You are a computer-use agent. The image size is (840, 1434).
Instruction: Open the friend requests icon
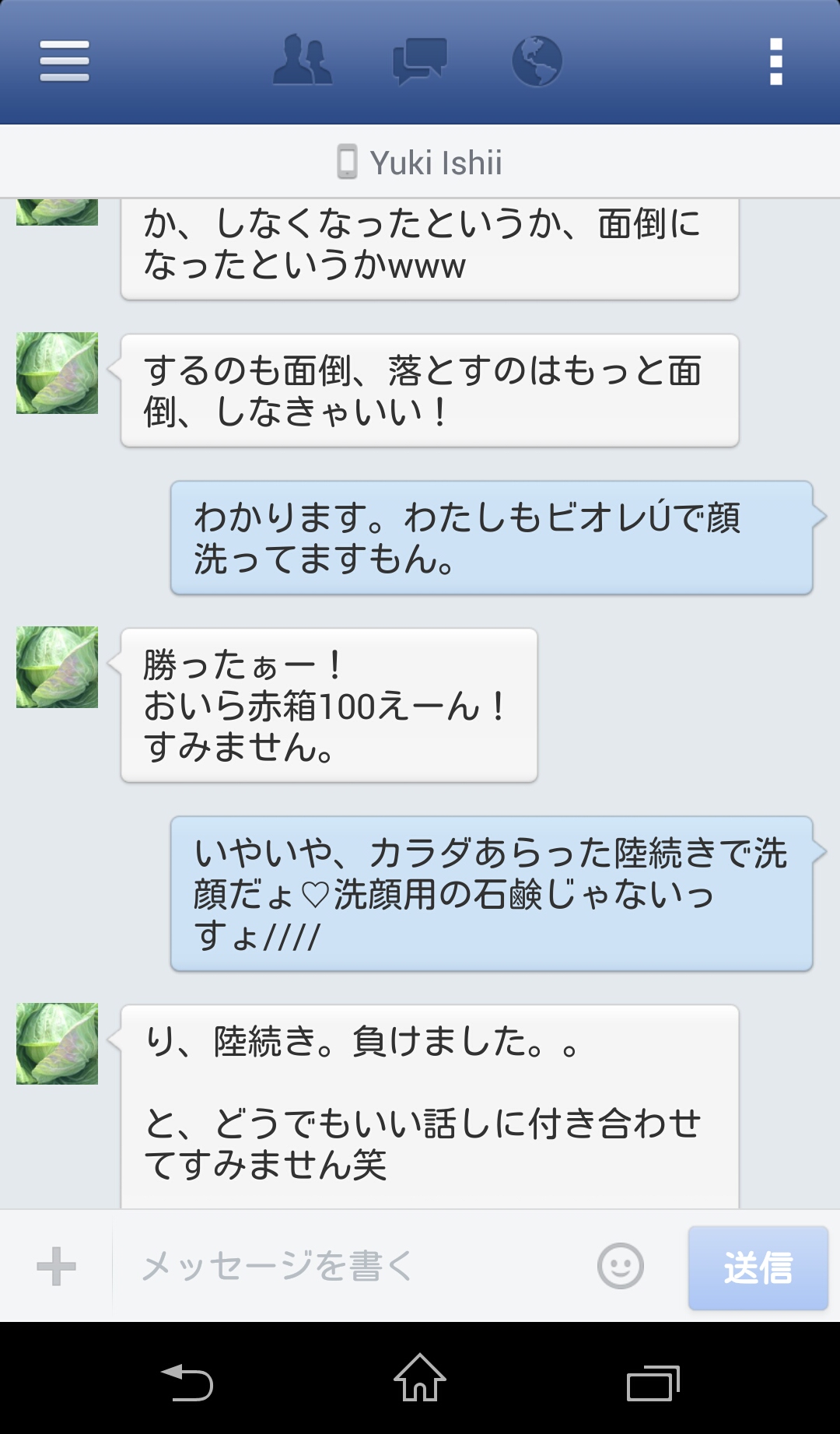point(303,61)
